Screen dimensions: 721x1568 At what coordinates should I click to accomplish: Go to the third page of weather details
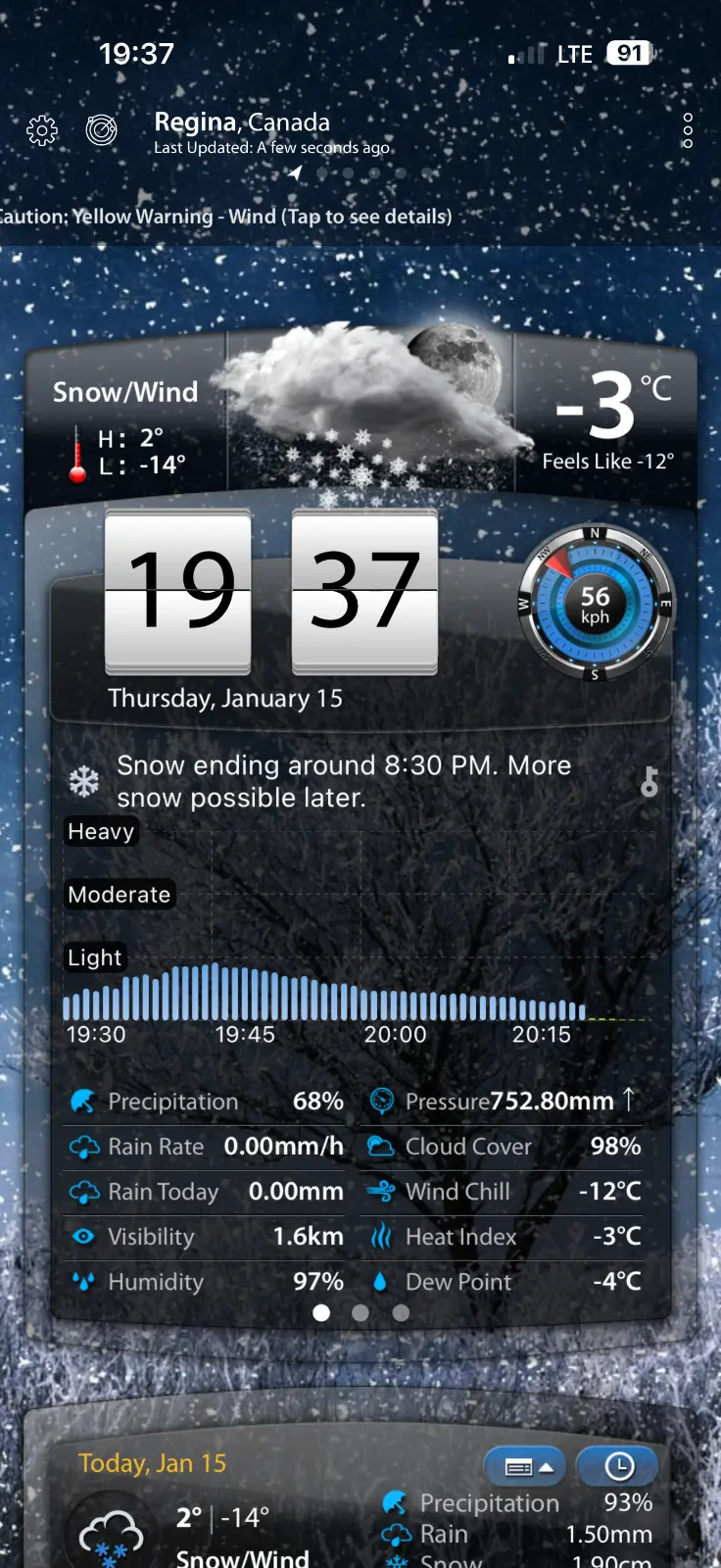tap(401, 1313)
